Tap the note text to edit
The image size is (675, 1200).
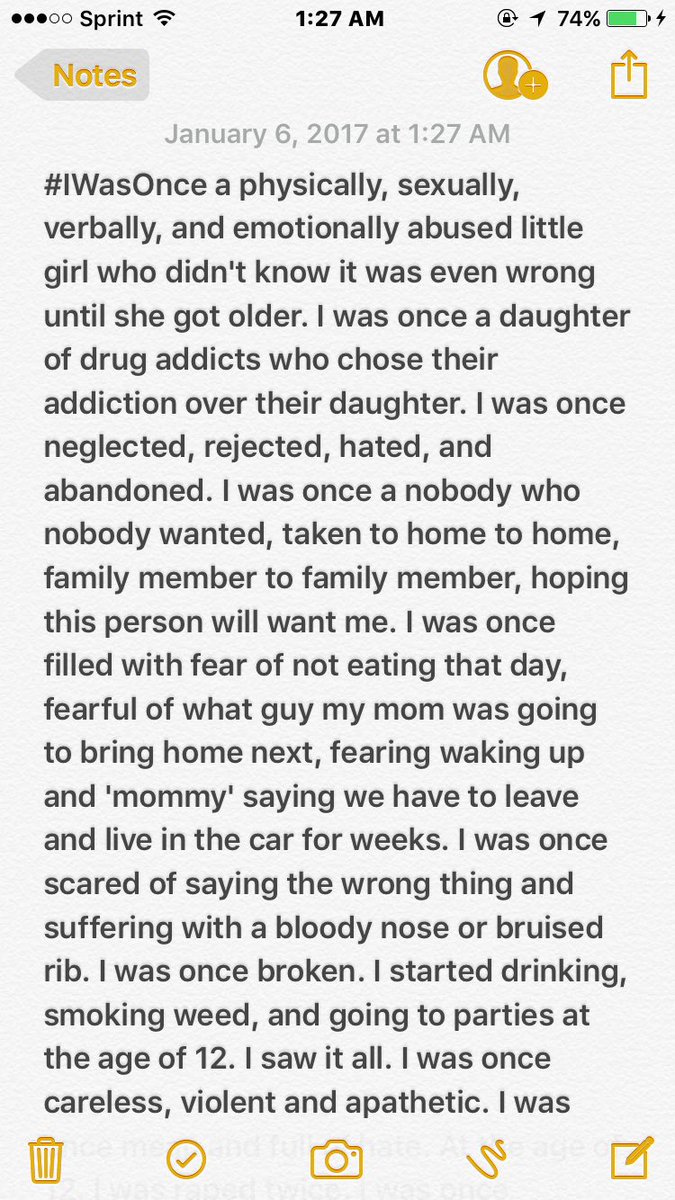(337, 645)
